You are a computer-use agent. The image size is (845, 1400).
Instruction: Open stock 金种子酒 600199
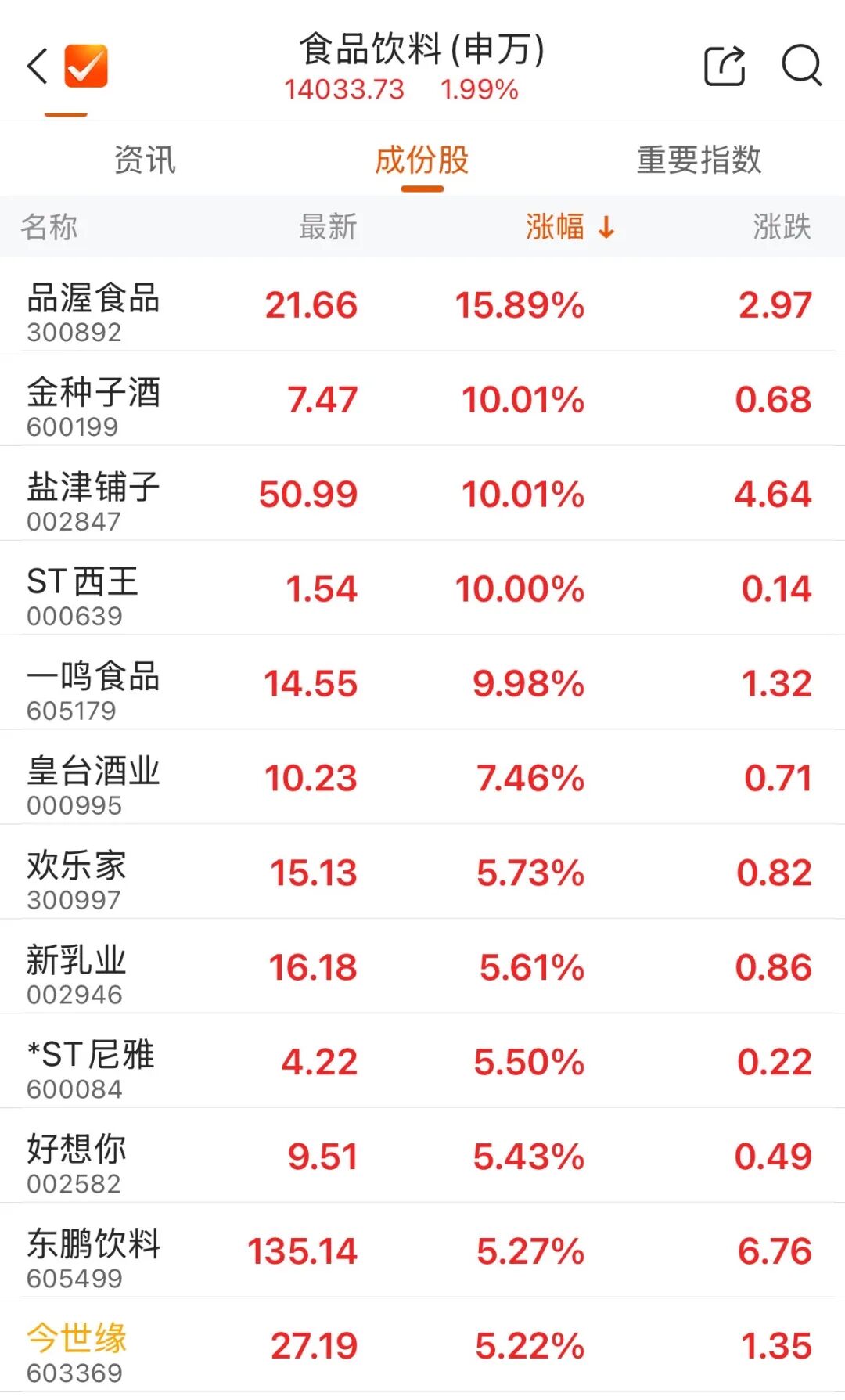tap(422, 399)
